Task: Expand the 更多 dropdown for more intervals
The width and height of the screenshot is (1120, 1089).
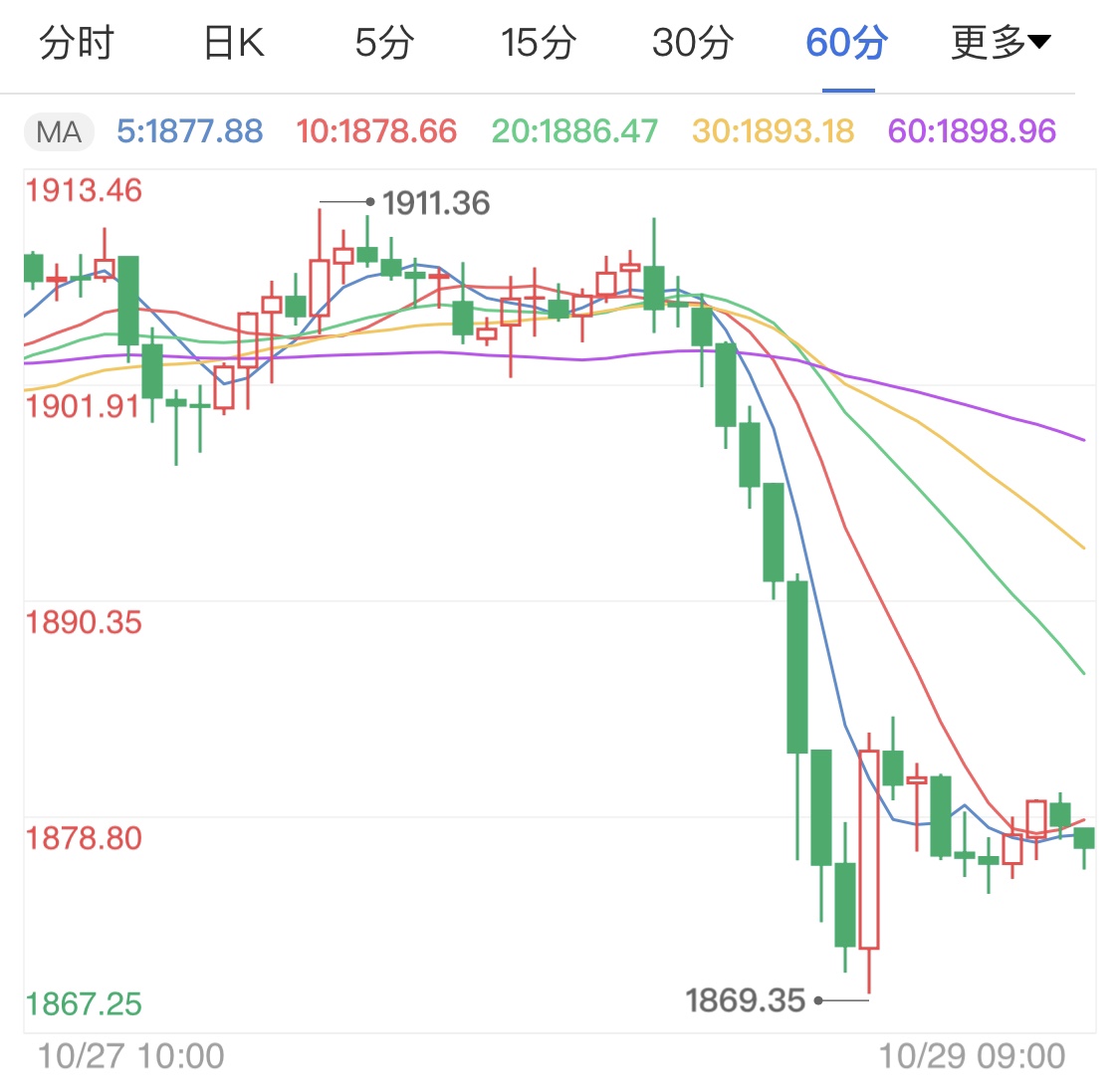Action: (1001, 44)
